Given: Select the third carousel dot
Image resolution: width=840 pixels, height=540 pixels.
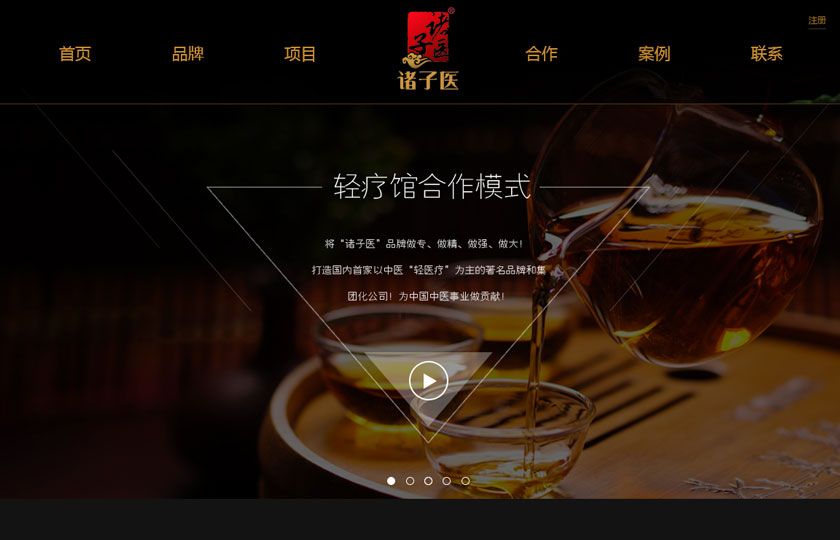Looking at the screenshot, I should coord(428,481).
